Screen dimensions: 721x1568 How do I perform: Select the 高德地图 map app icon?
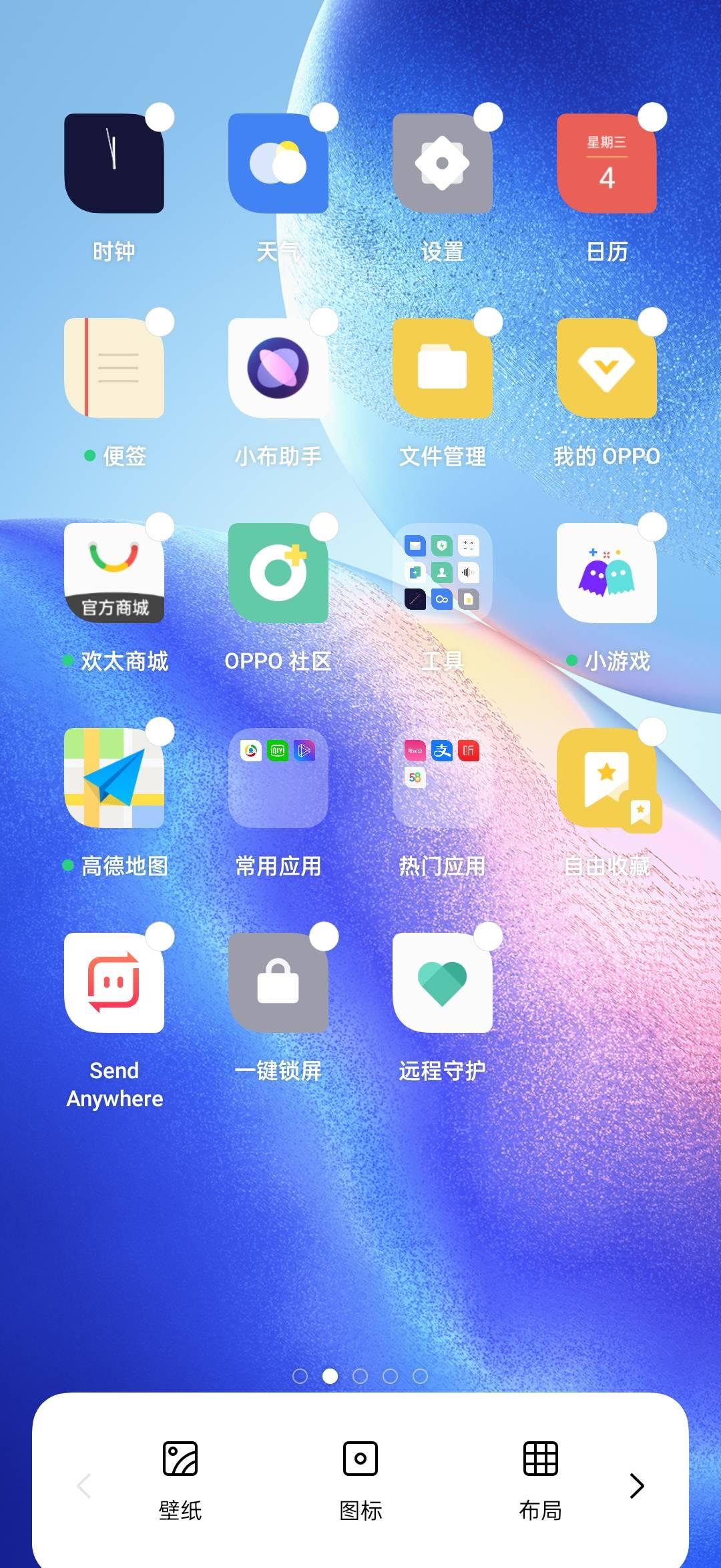coord(114,779)
